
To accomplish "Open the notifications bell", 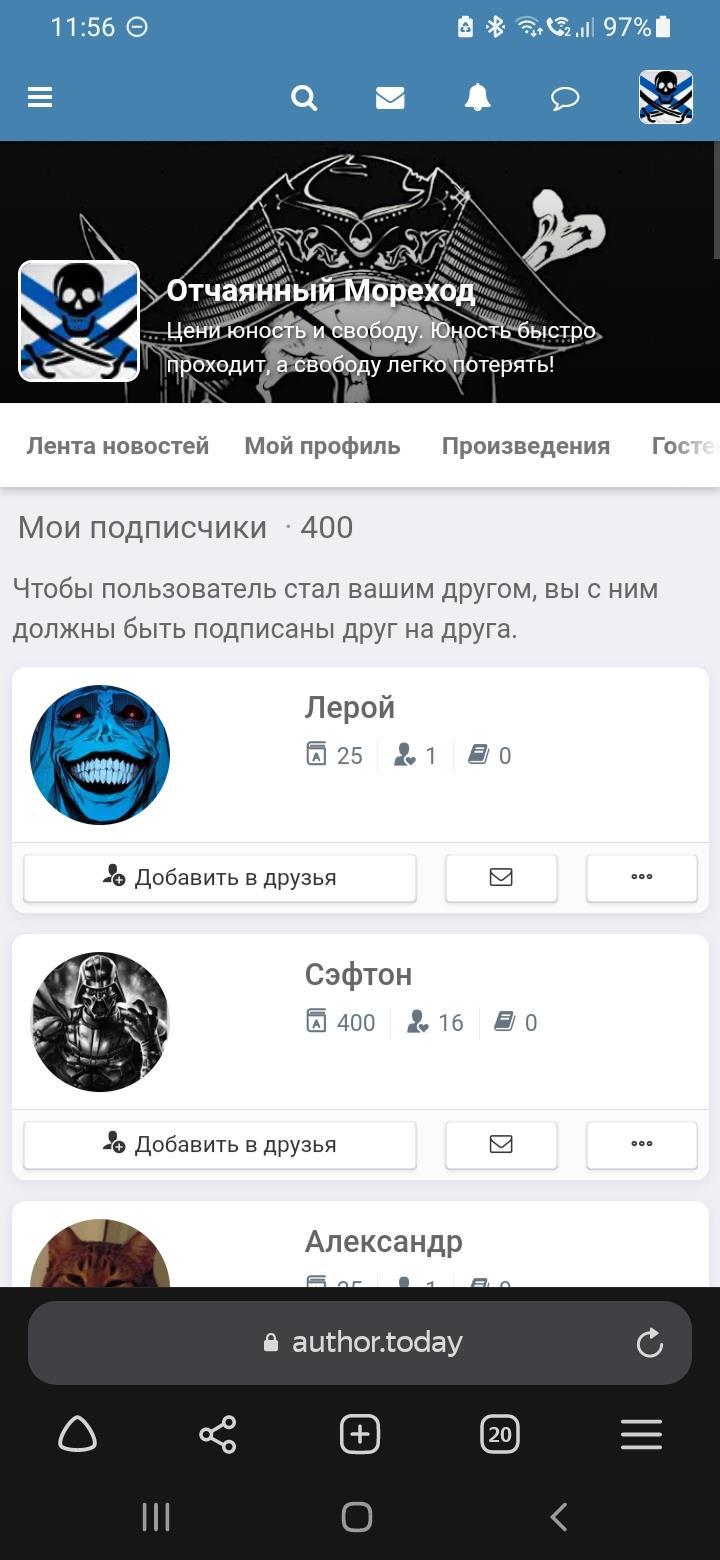I will 478,97.
